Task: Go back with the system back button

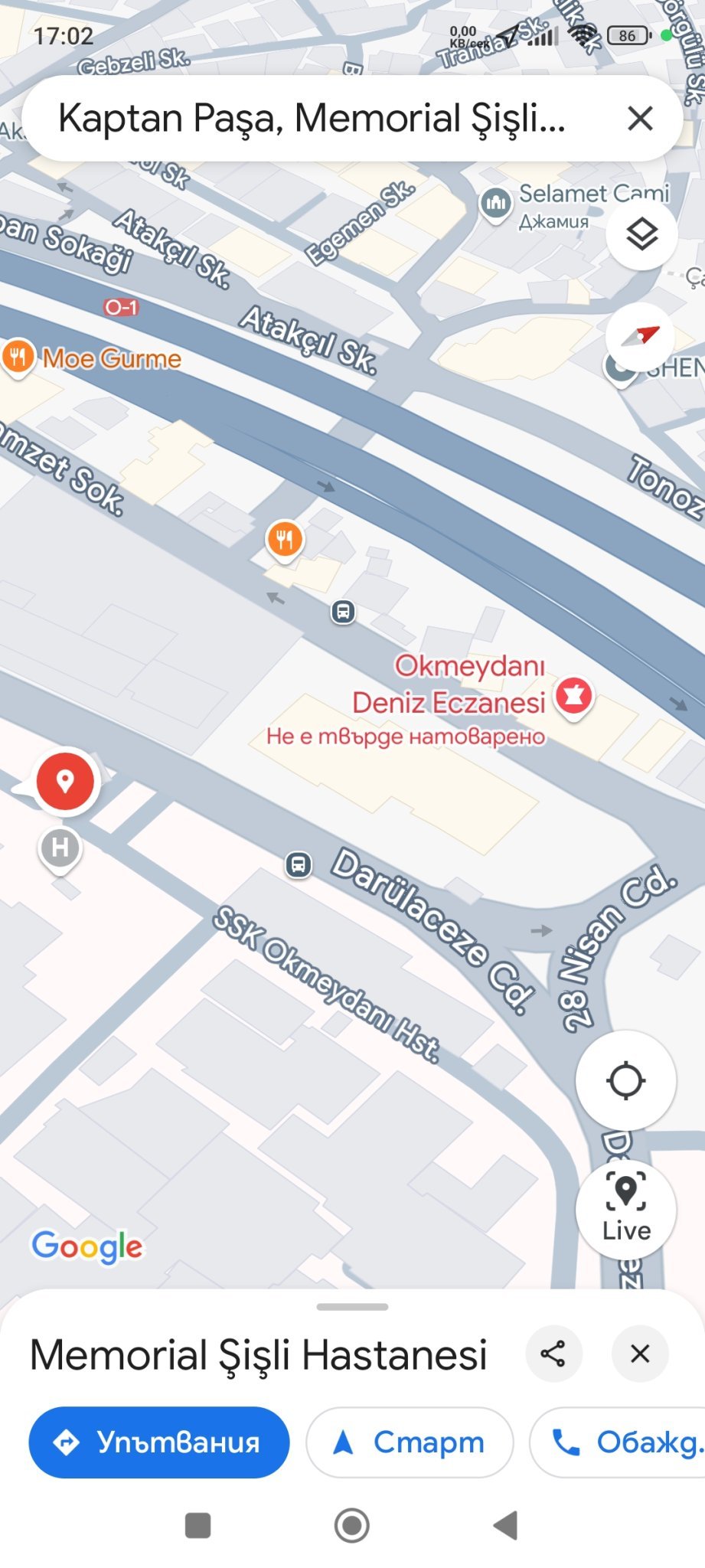Action: click(506, 1525)
